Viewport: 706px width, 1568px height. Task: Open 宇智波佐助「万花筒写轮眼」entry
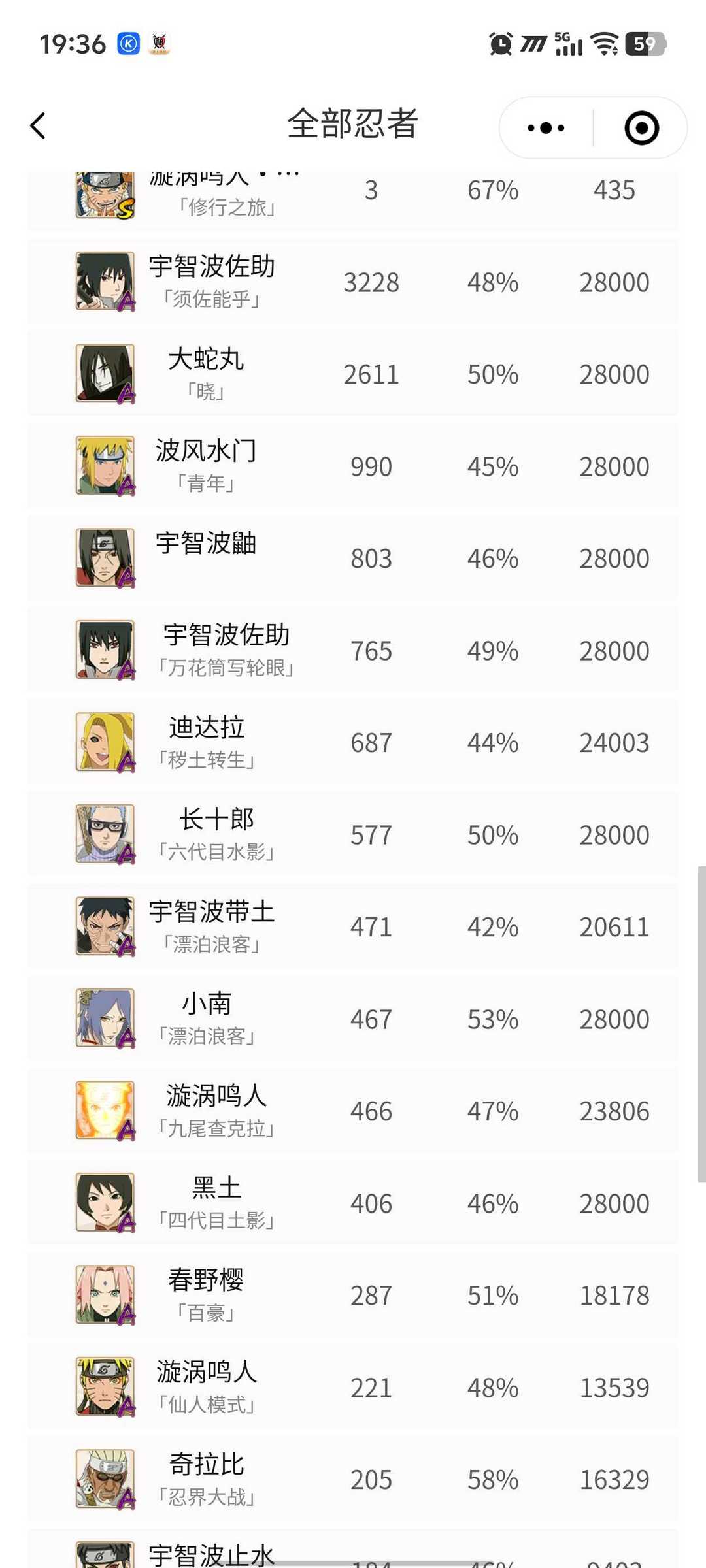point(353,651)
